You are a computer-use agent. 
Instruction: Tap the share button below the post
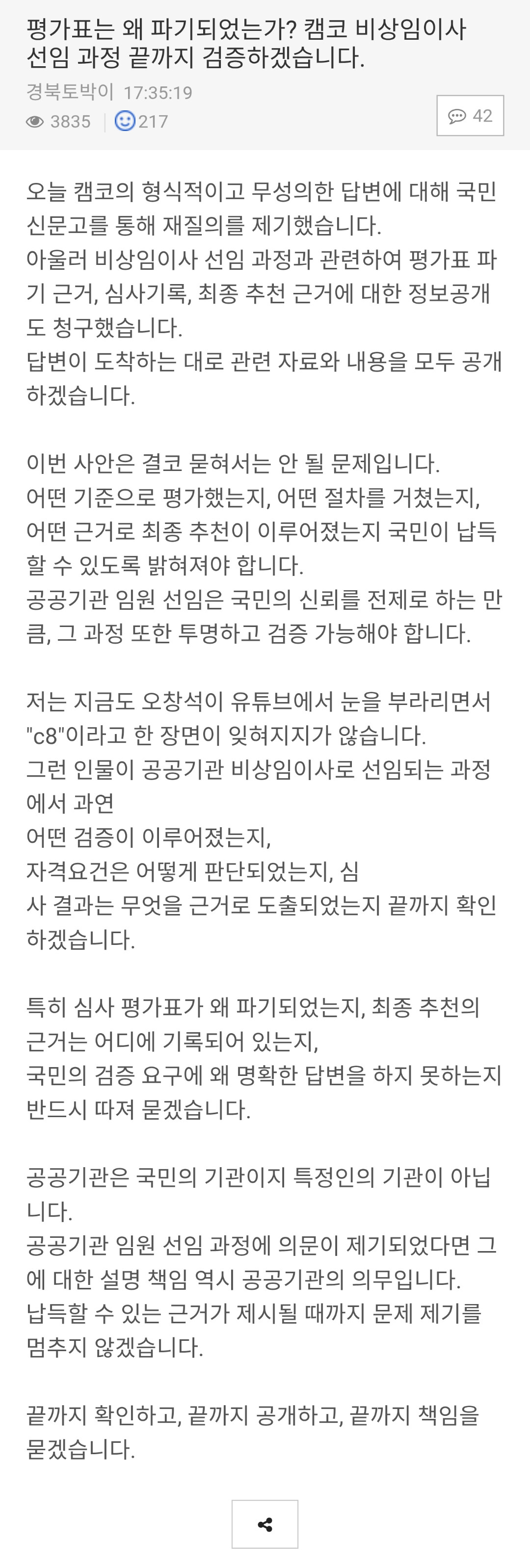pos(265,1523)
